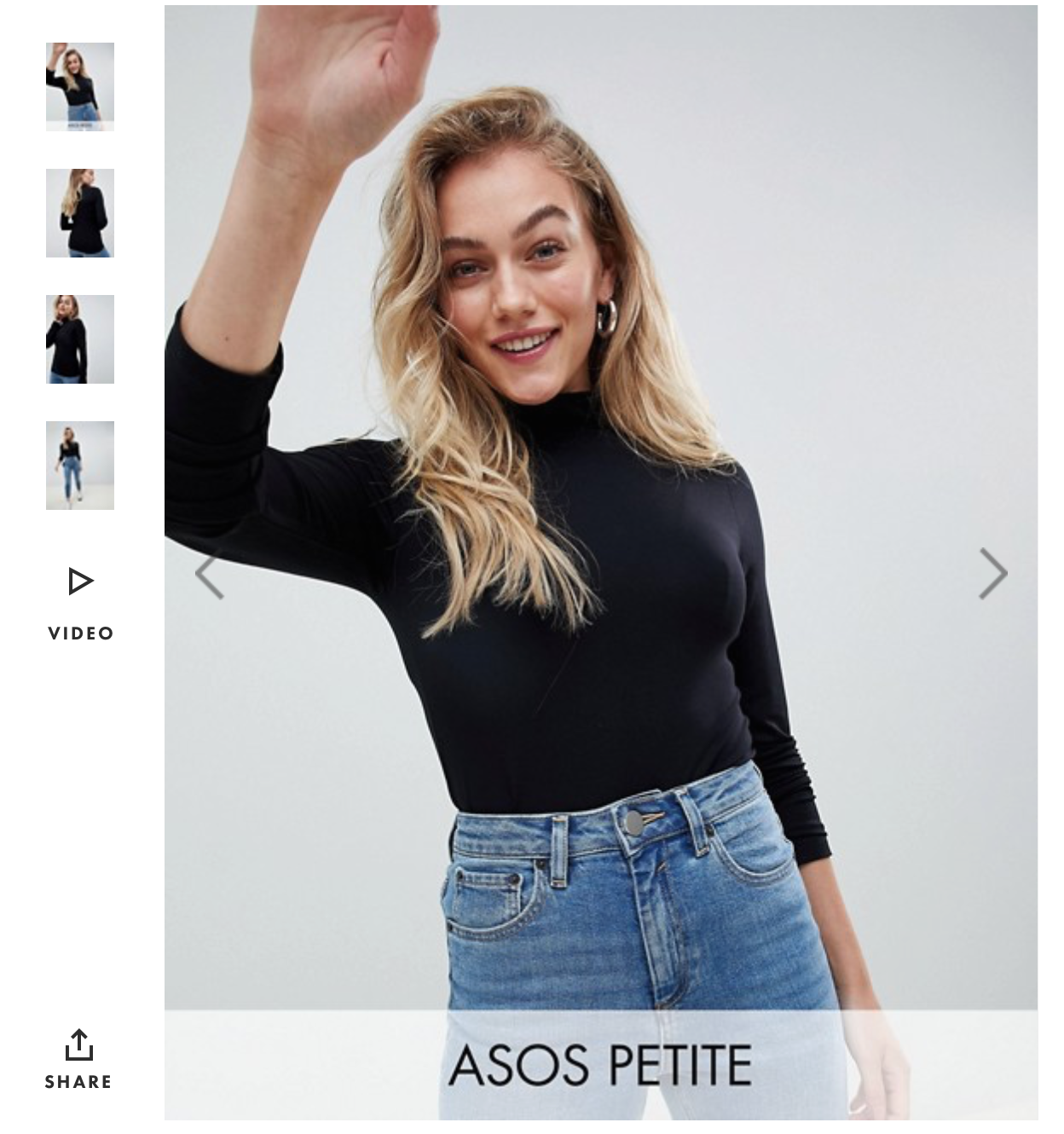Select the front-view thumbnail with raised arm

pos(80,87)
